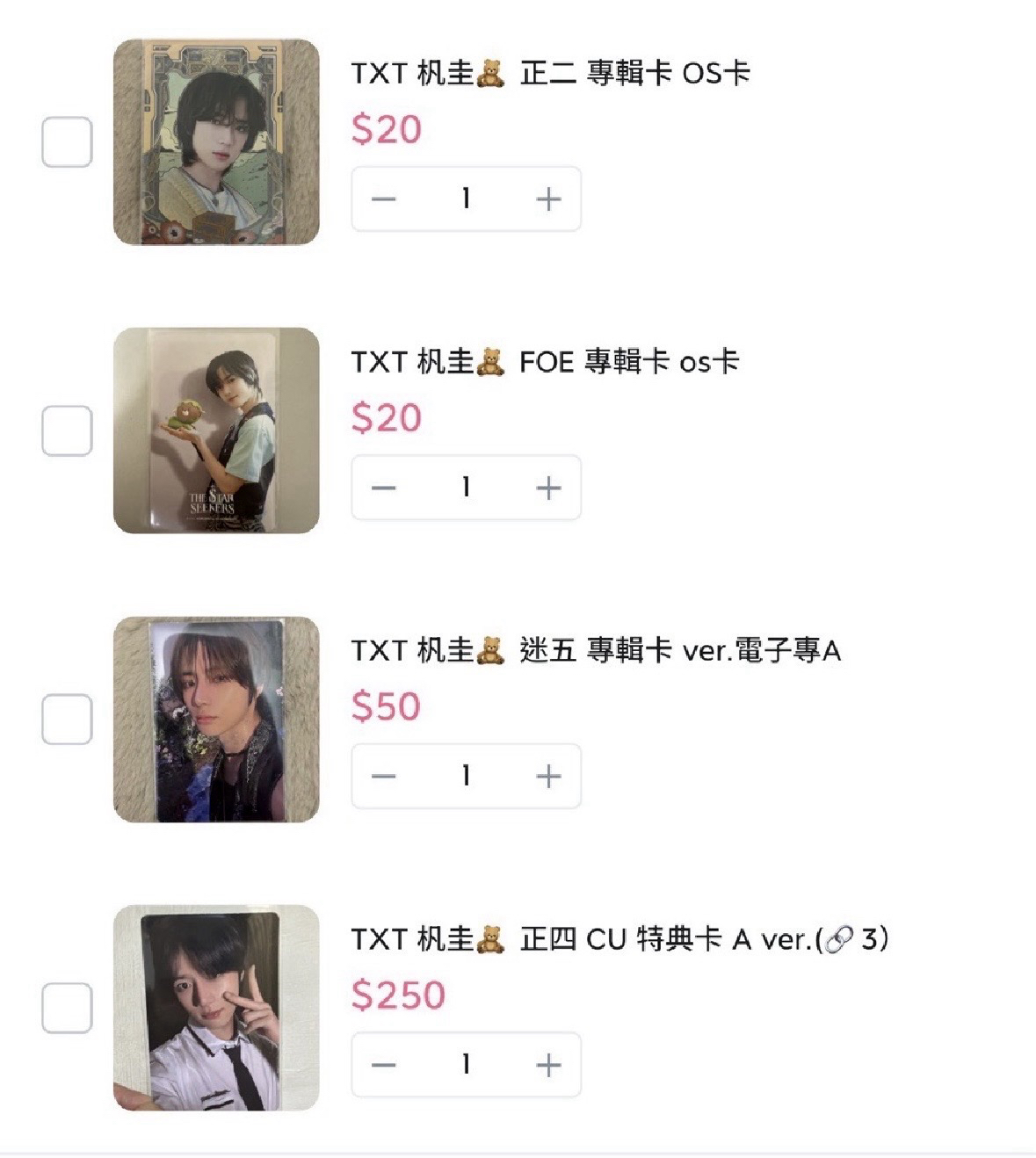The height and width of the screenshot is (1158, 1036).
Task: Add one more FOE 專輯卡 os卡
Action: click(x=548, y=488)
